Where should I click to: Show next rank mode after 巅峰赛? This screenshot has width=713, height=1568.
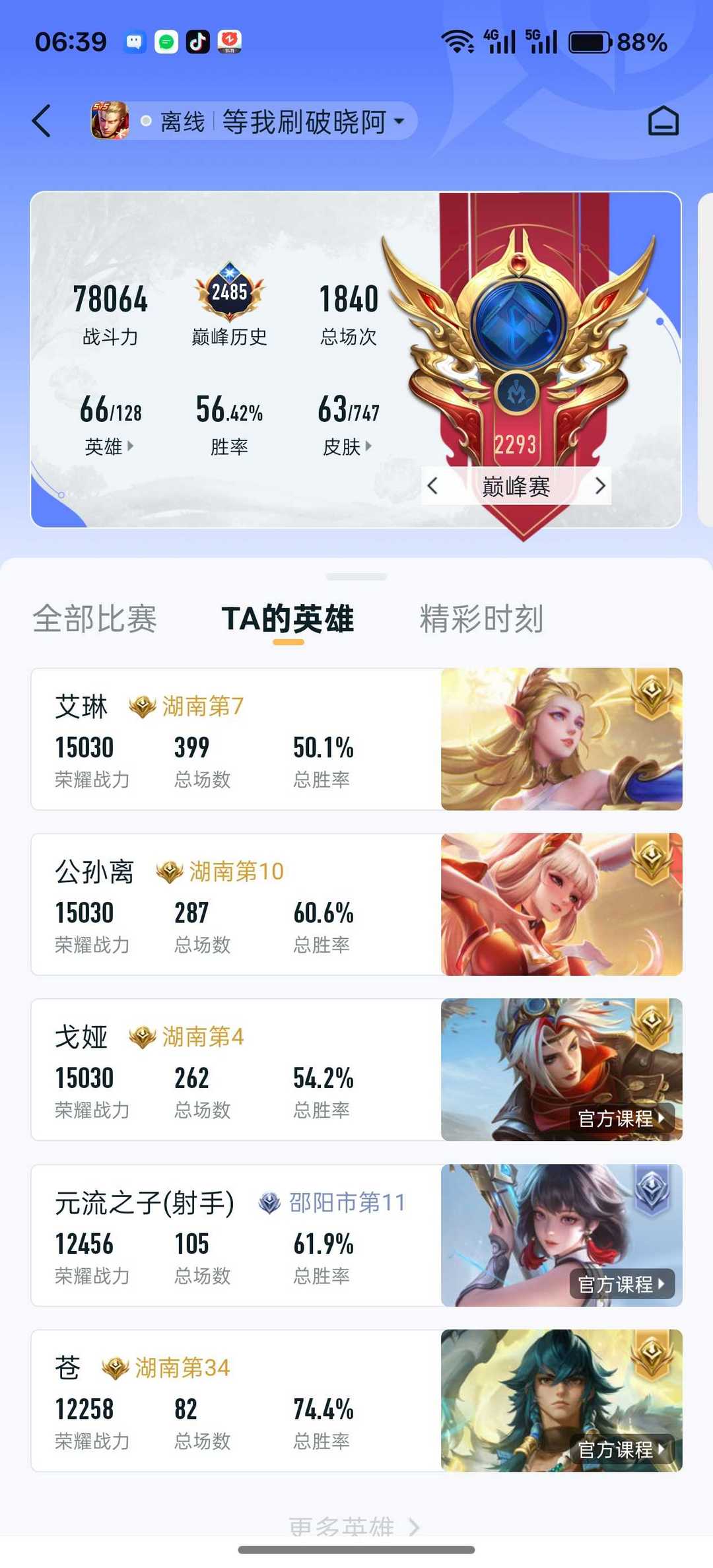click(x=599, y=487)
